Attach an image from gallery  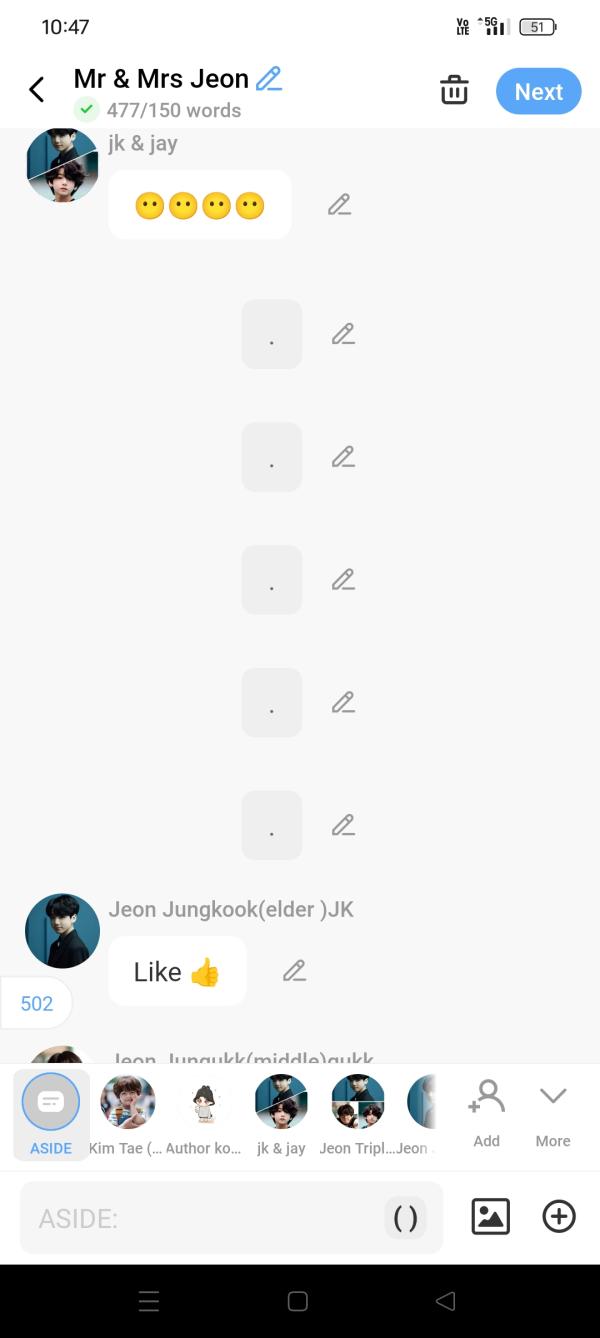(x=490, y=1216)
